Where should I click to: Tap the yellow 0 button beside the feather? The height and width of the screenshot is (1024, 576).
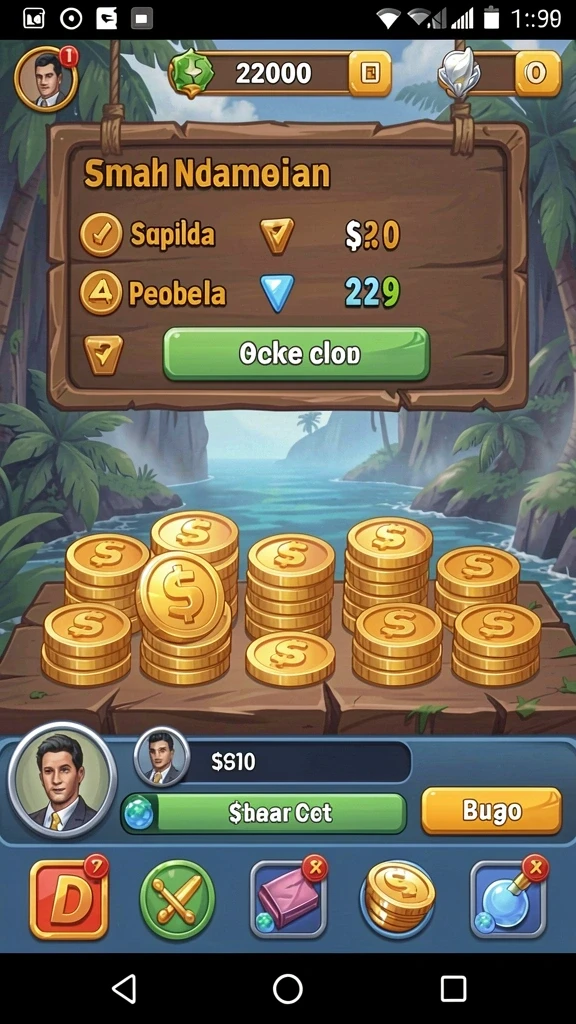click(x=537, y=74)
